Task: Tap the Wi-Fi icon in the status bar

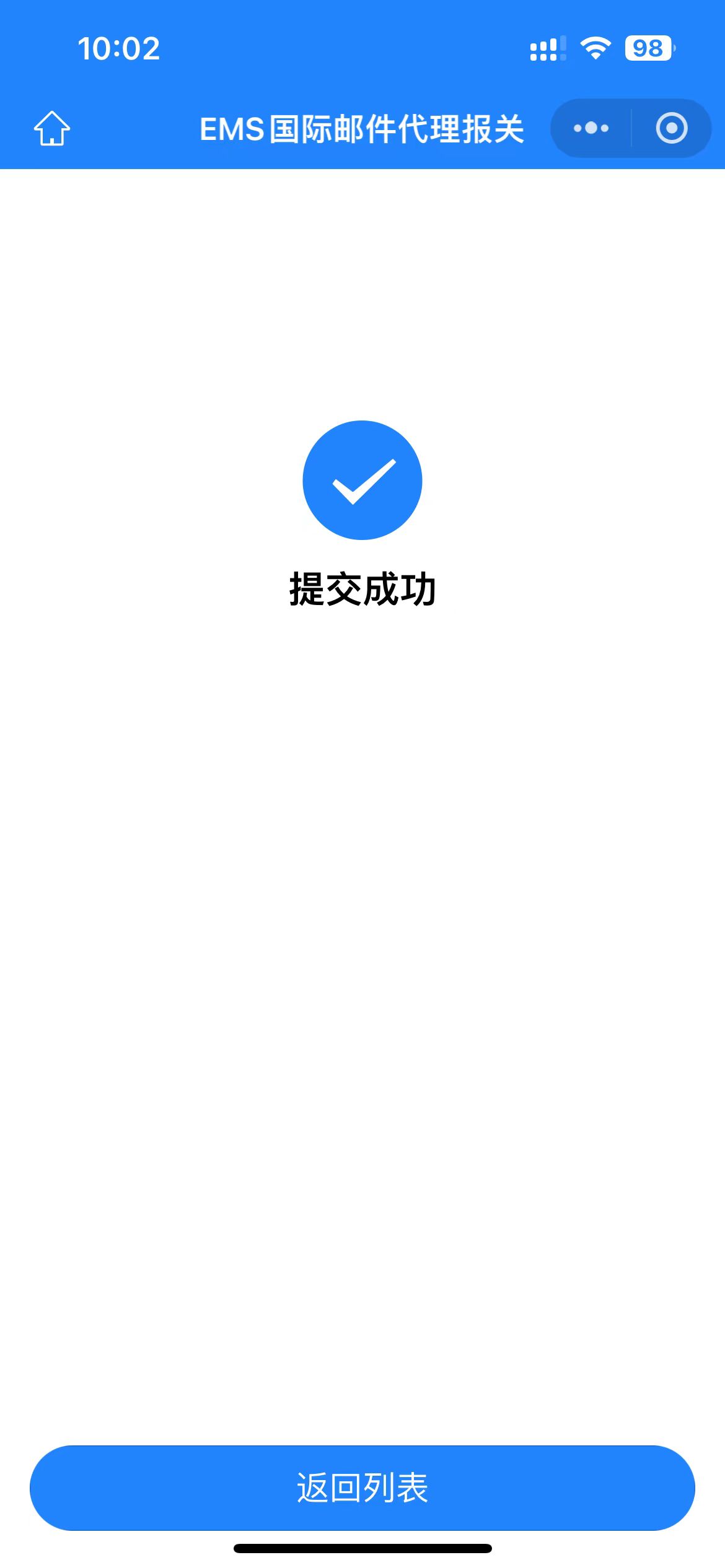Action: (x=594, y=48)
